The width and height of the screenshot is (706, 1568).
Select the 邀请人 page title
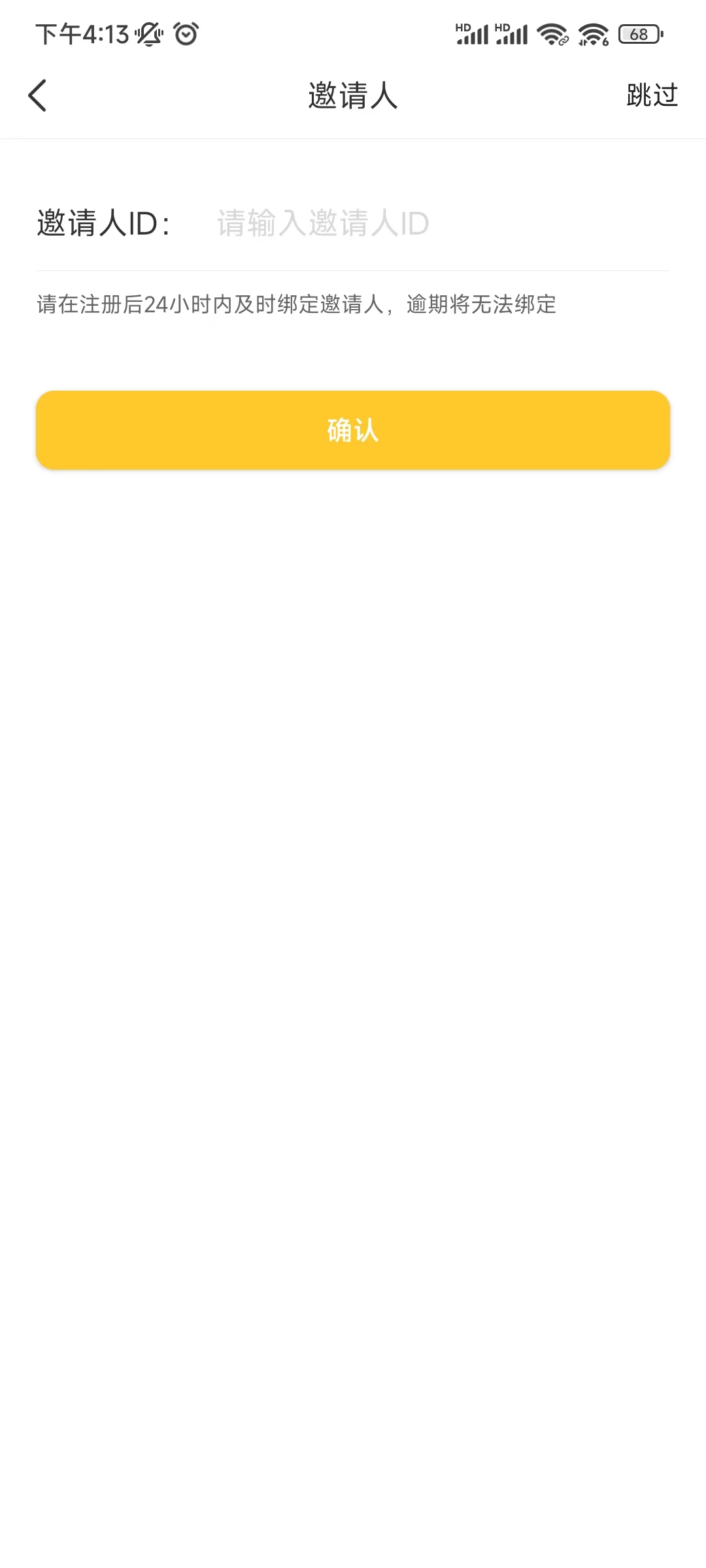(x=353, y=95)
